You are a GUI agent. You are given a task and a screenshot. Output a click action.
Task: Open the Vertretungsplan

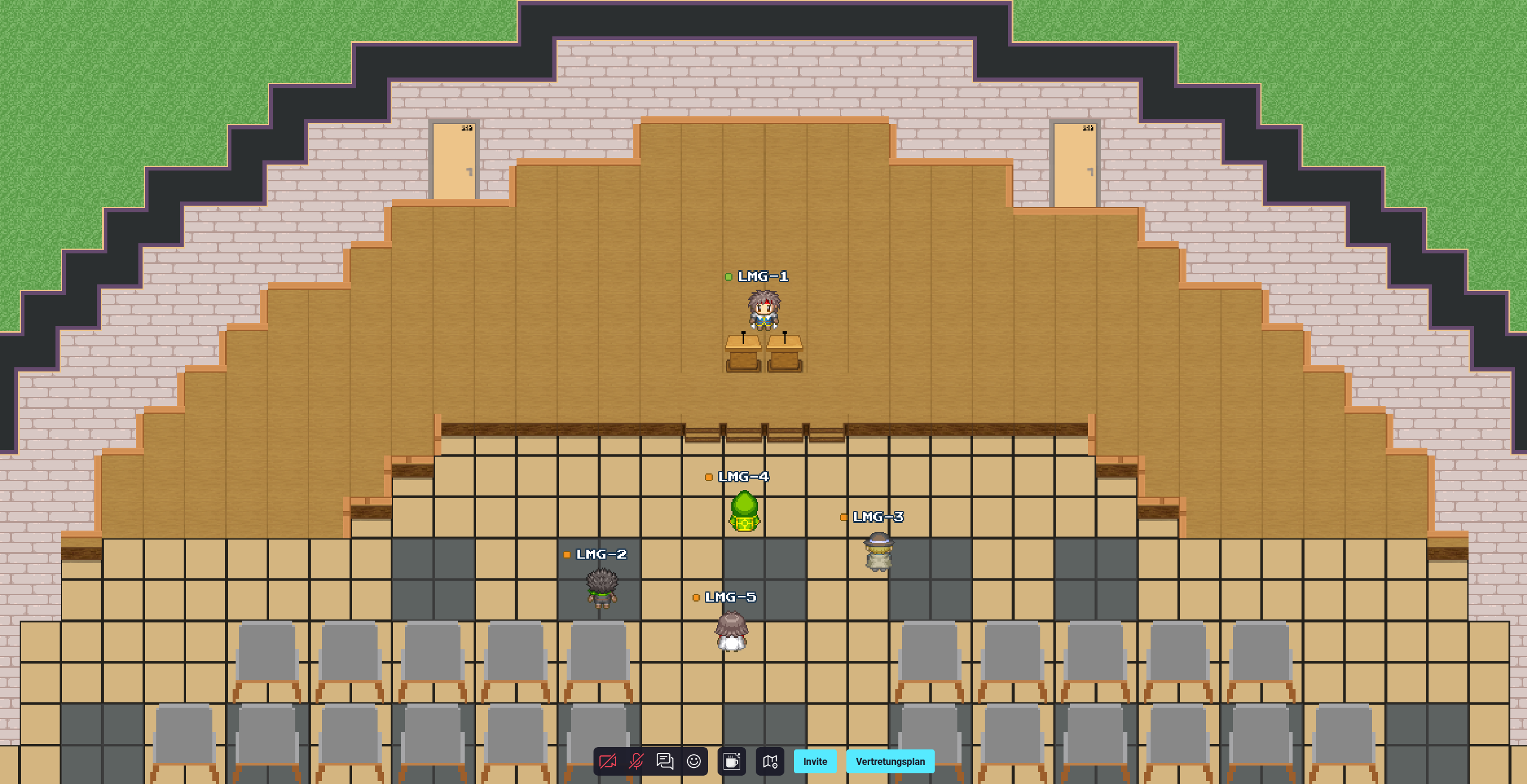click(890, 761)
